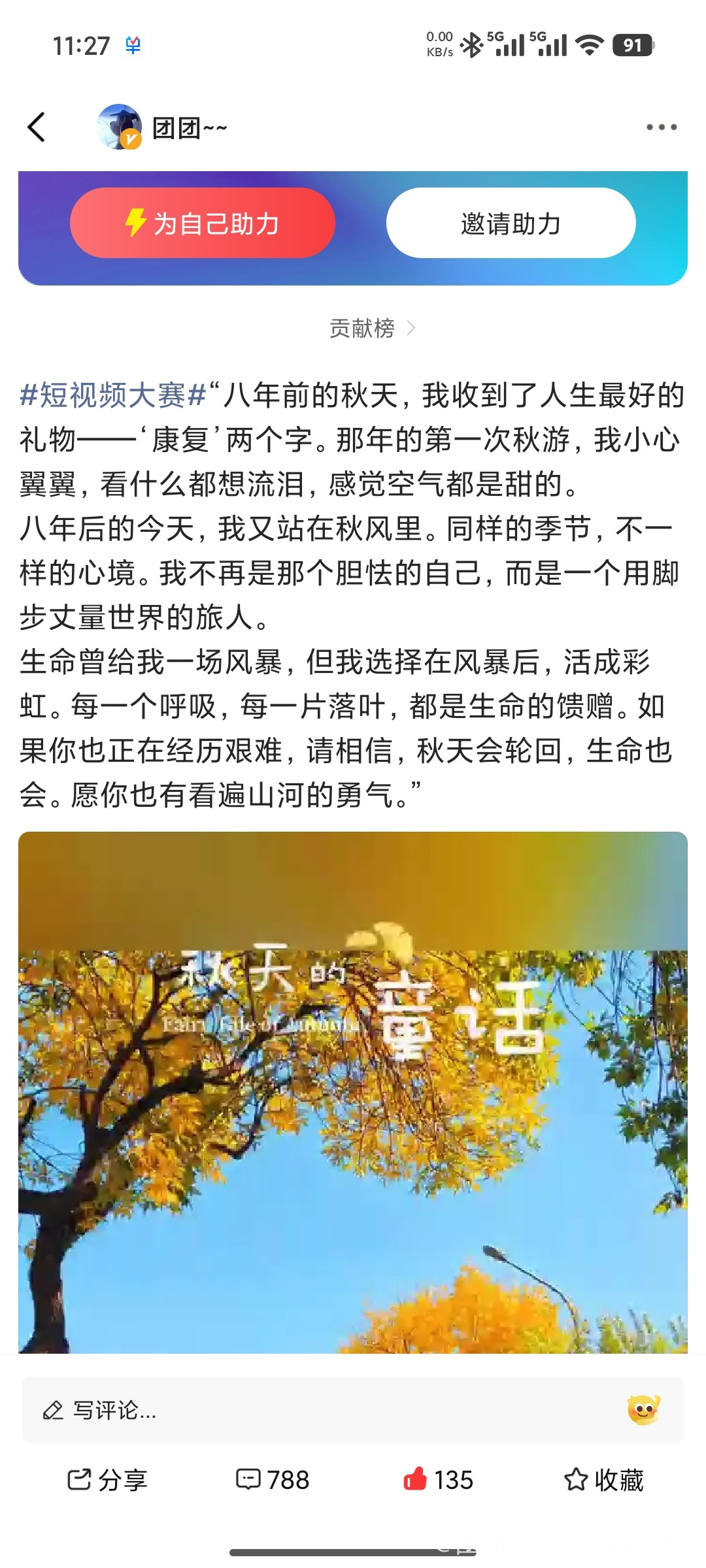Play the autumn video 秋天的童话
This screenshot has height=1568, width=706.
click(x=353, y=1091)
